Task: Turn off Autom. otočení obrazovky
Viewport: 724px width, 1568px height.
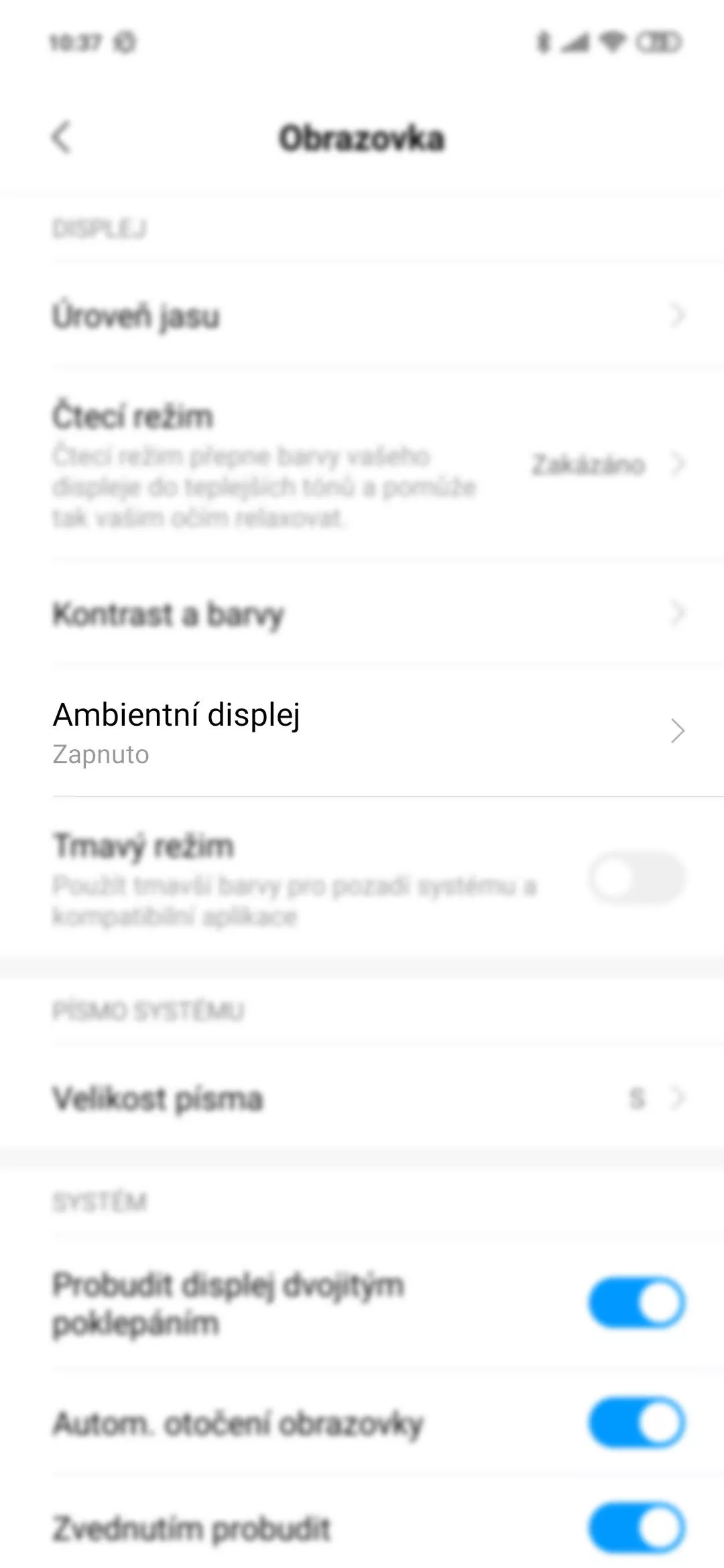Action: 637,1423
